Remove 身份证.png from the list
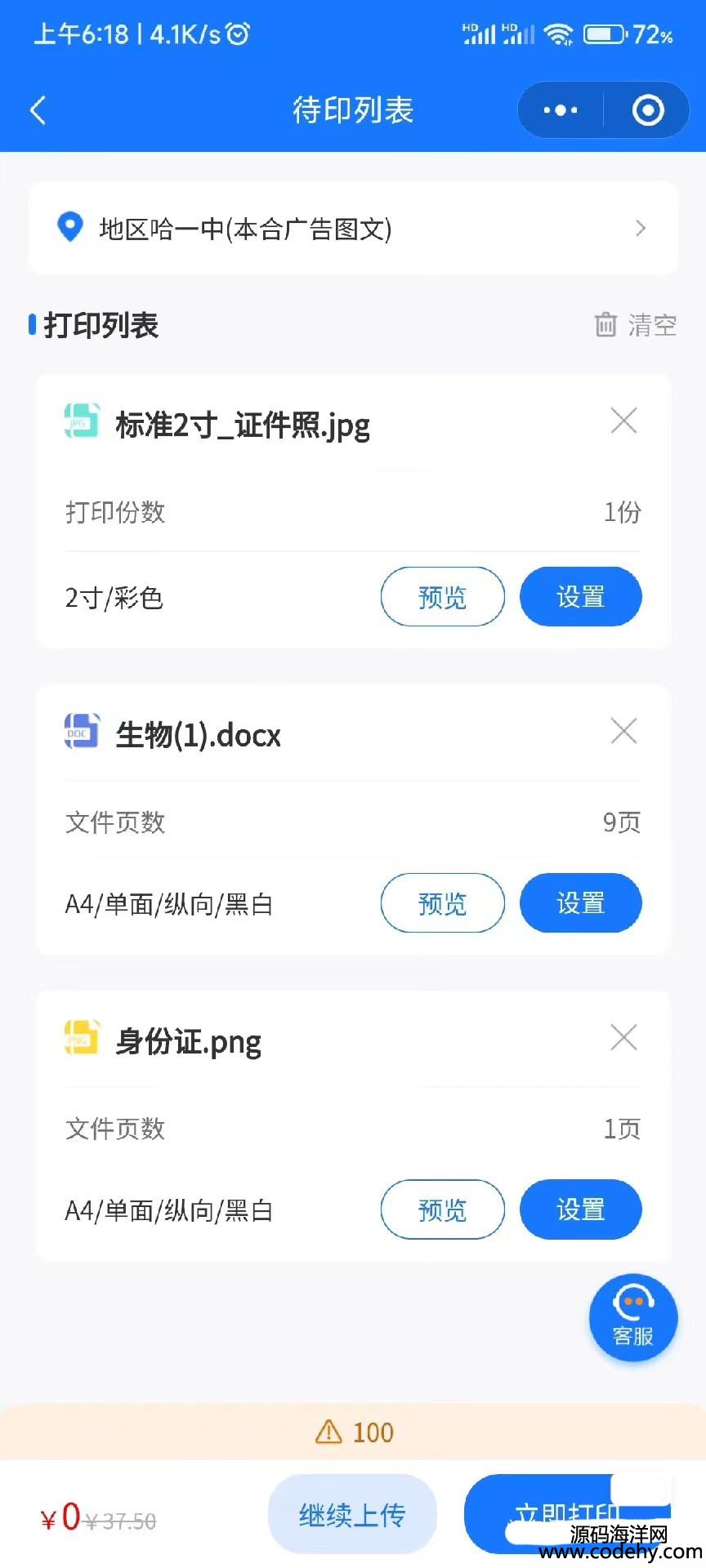The height and width of the screenshot is (1568, 706). (624, 1038)
